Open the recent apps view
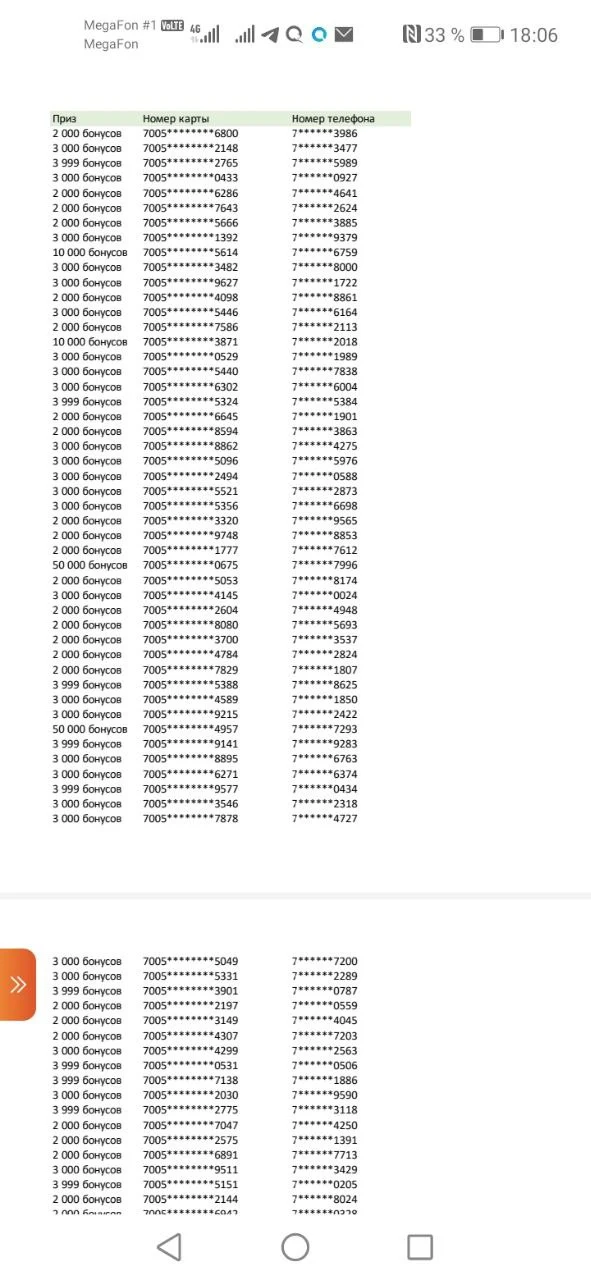This screenshot has width=591, height=1280. (420, 1246)
